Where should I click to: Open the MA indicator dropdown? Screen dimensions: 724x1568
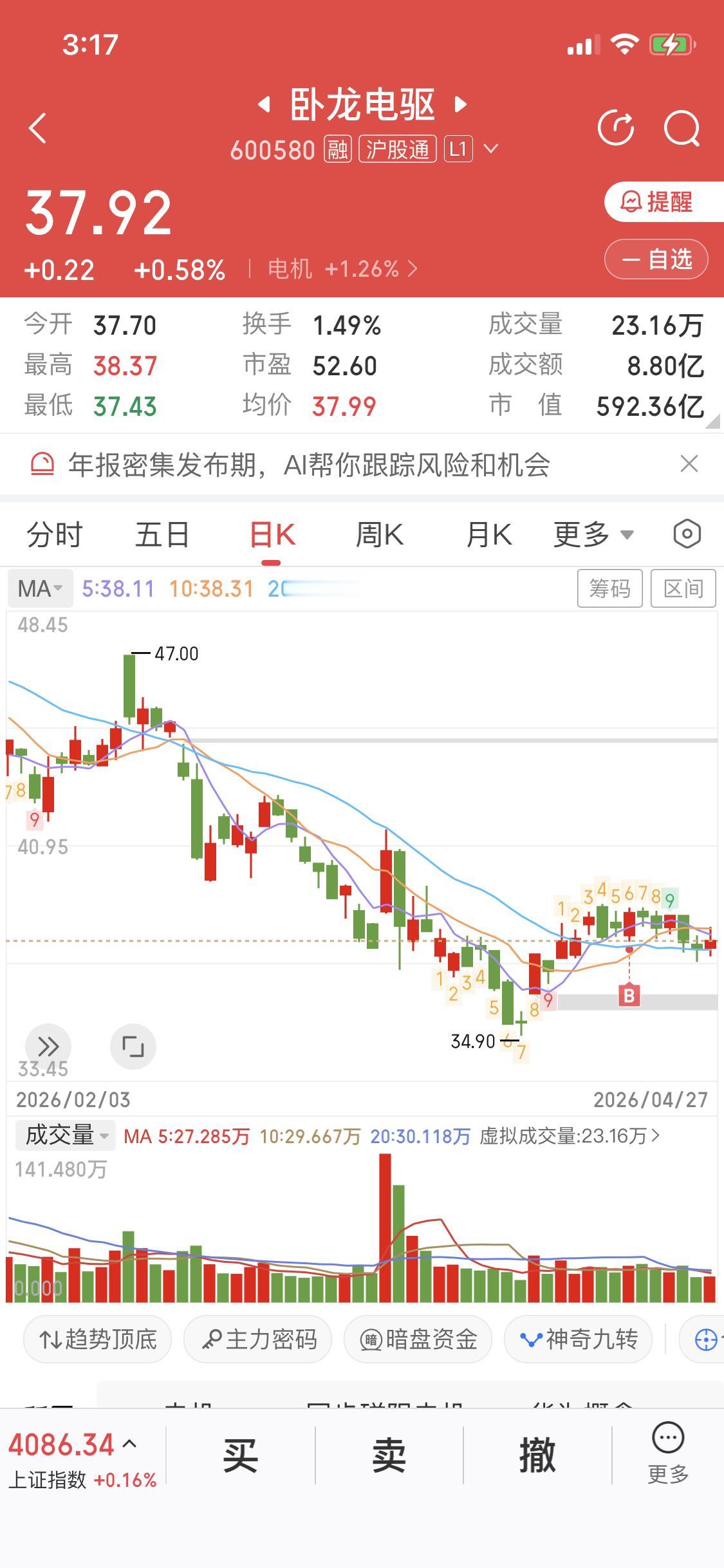[x=40, y=588]
